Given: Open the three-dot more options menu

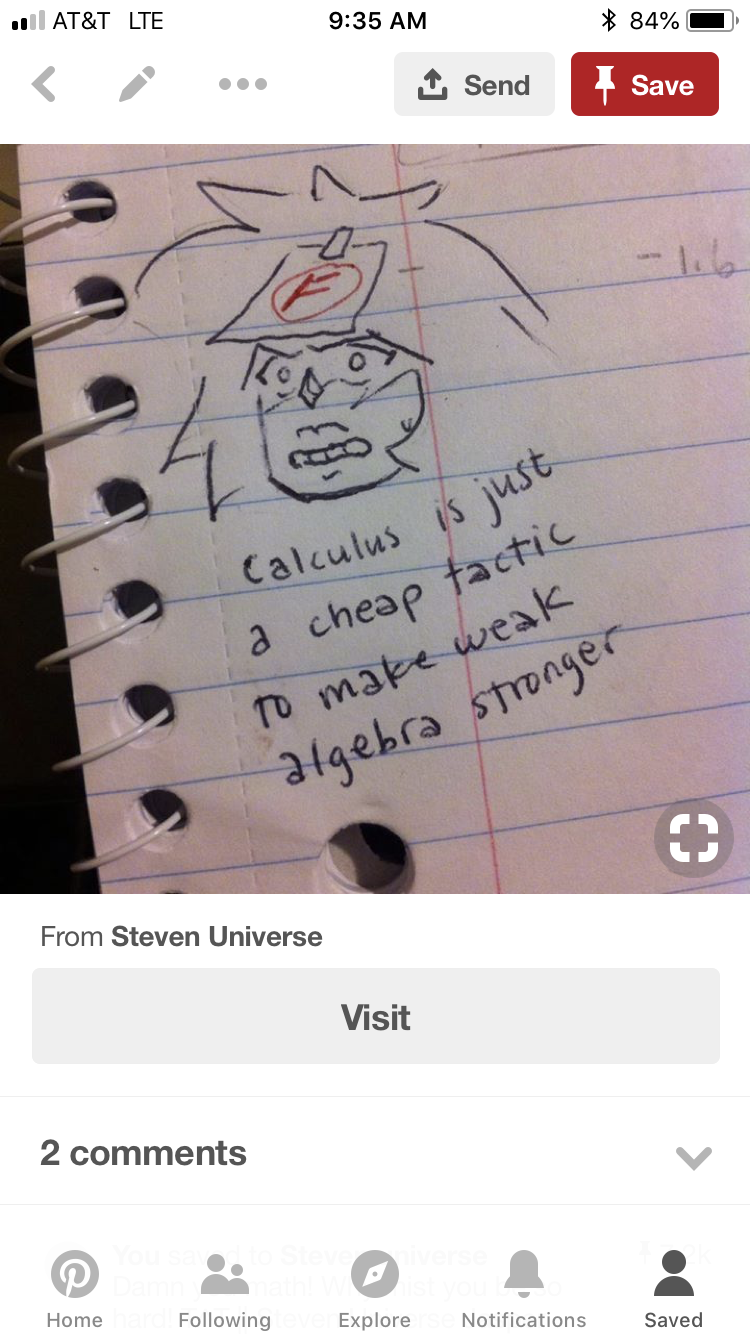Looking at the screenshot, I should (x=243, y=85).
